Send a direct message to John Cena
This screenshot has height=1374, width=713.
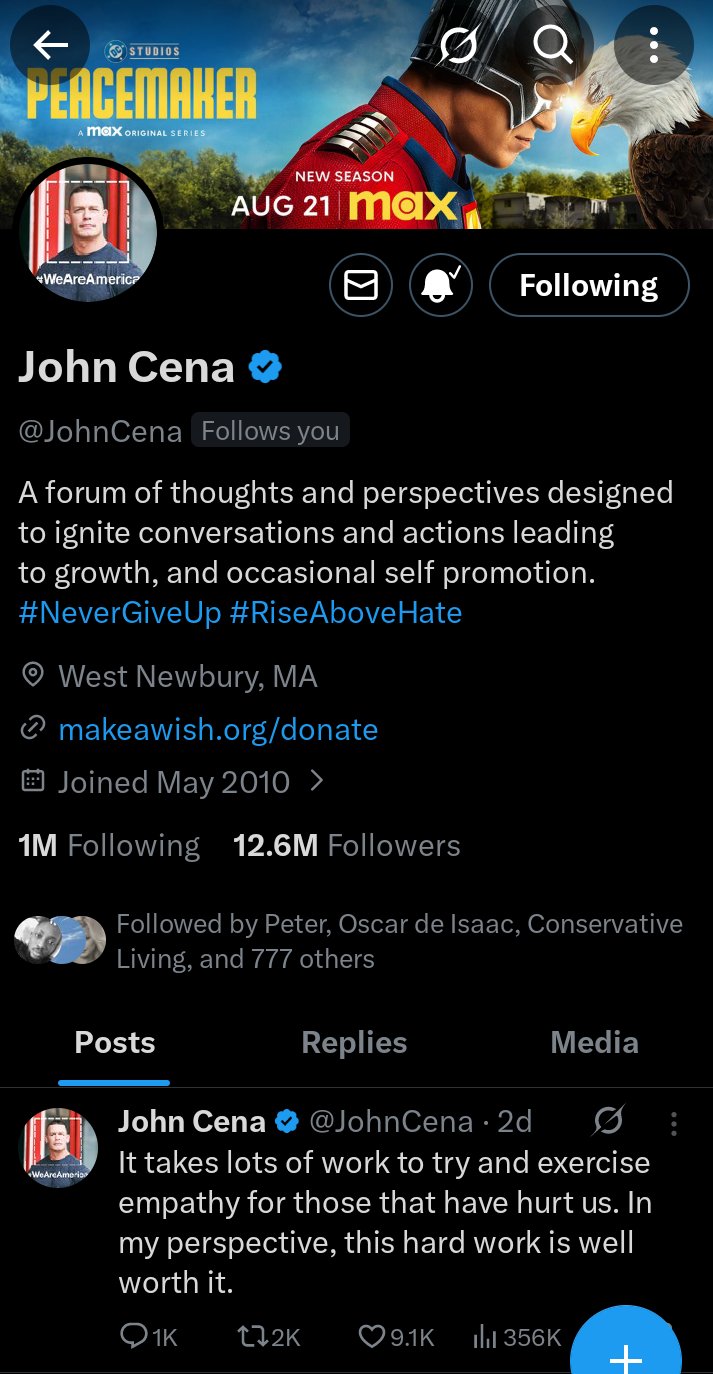(x=361, y=286)
